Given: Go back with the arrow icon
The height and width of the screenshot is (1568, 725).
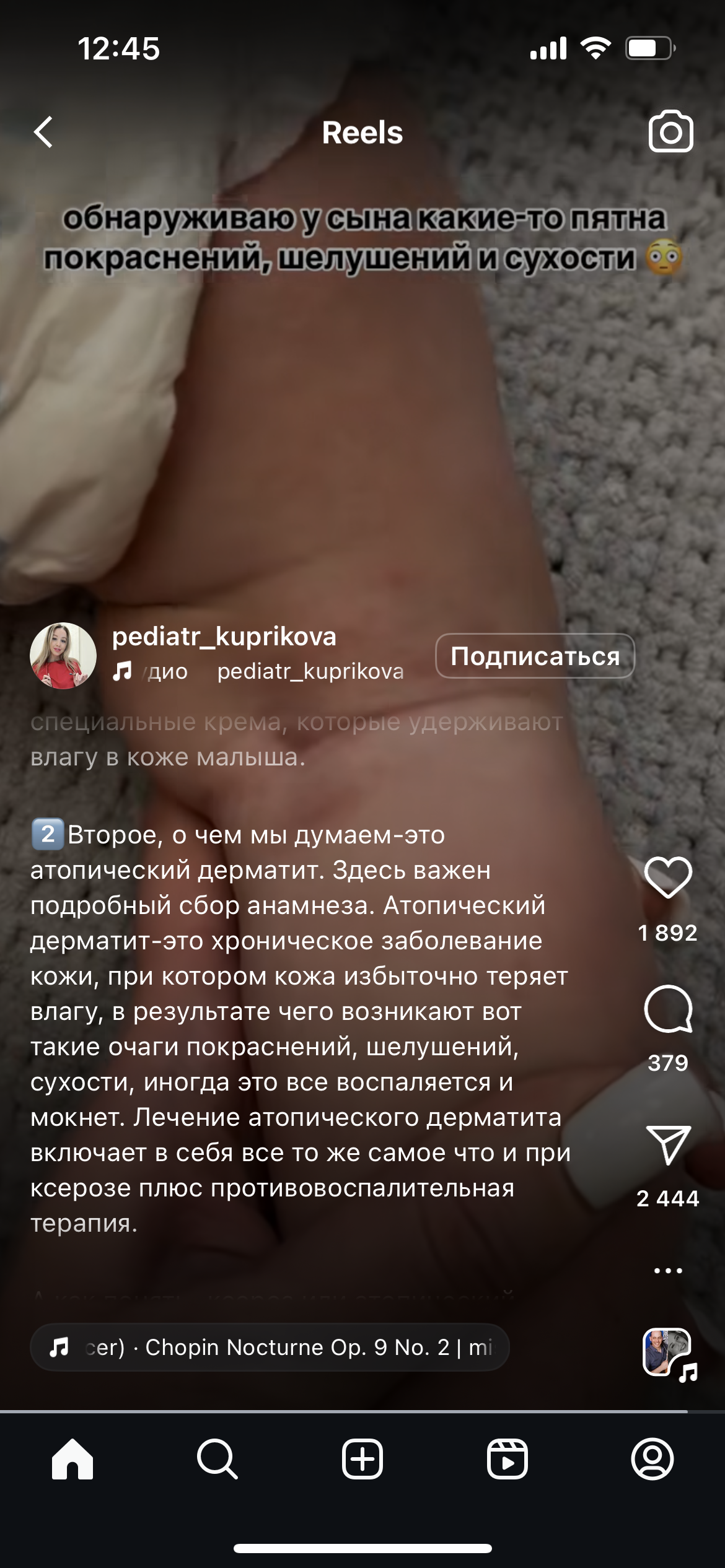Looking at the screenshot, I should pyautogui.click(x=42, y=132).
